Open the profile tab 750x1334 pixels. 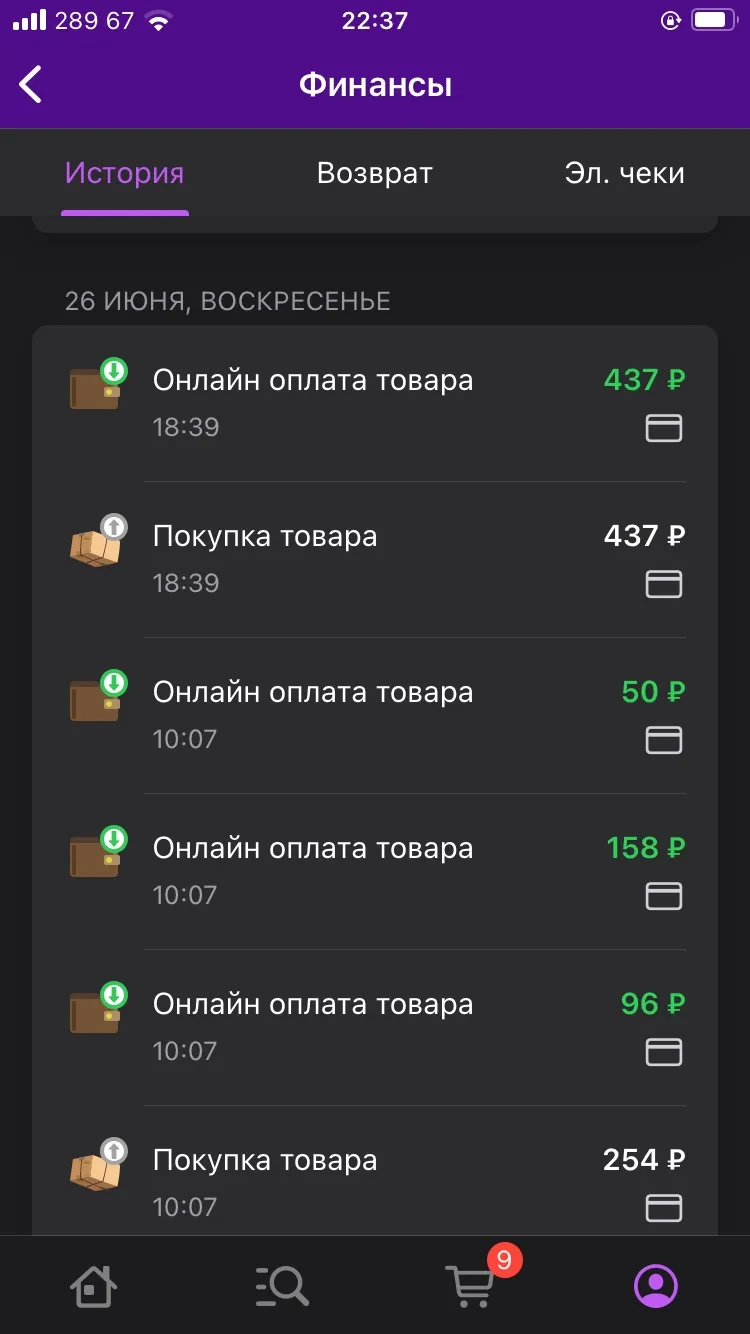click(x=656, y=1285)
